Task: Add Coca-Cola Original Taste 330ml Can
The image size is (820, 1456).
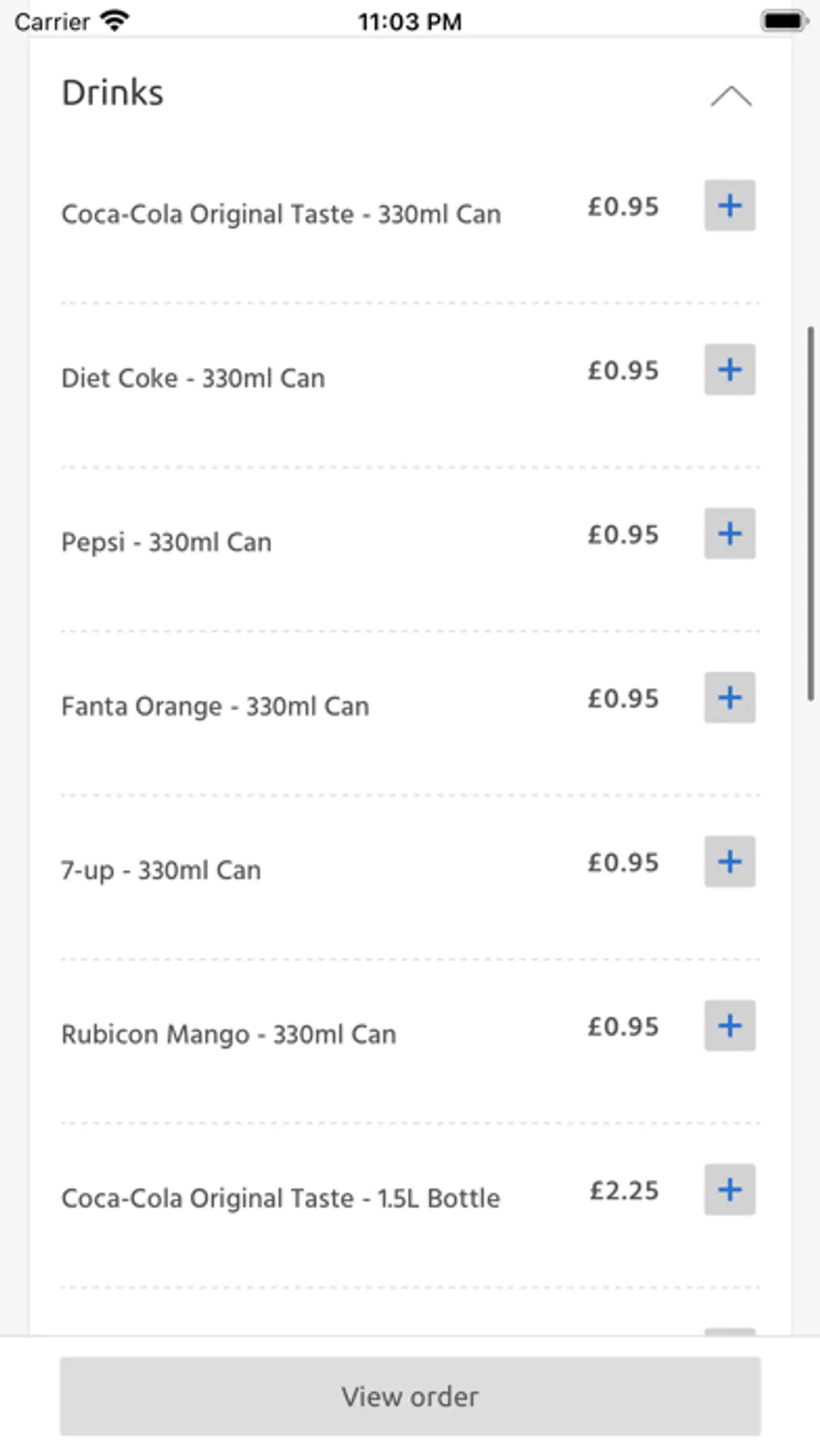Action: (x=730, y=206)
